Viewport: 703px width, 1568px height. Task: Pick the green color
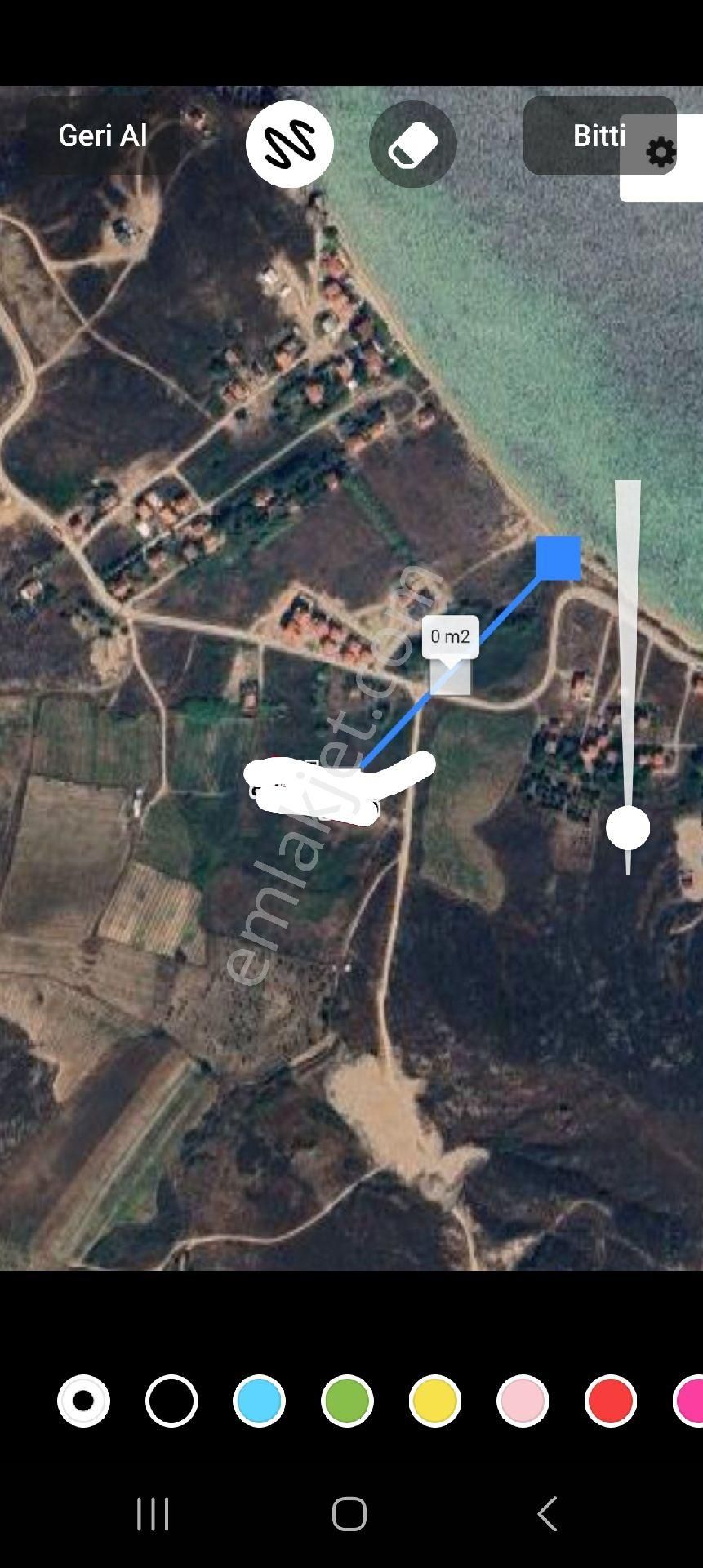click(x=347, y=1401)
